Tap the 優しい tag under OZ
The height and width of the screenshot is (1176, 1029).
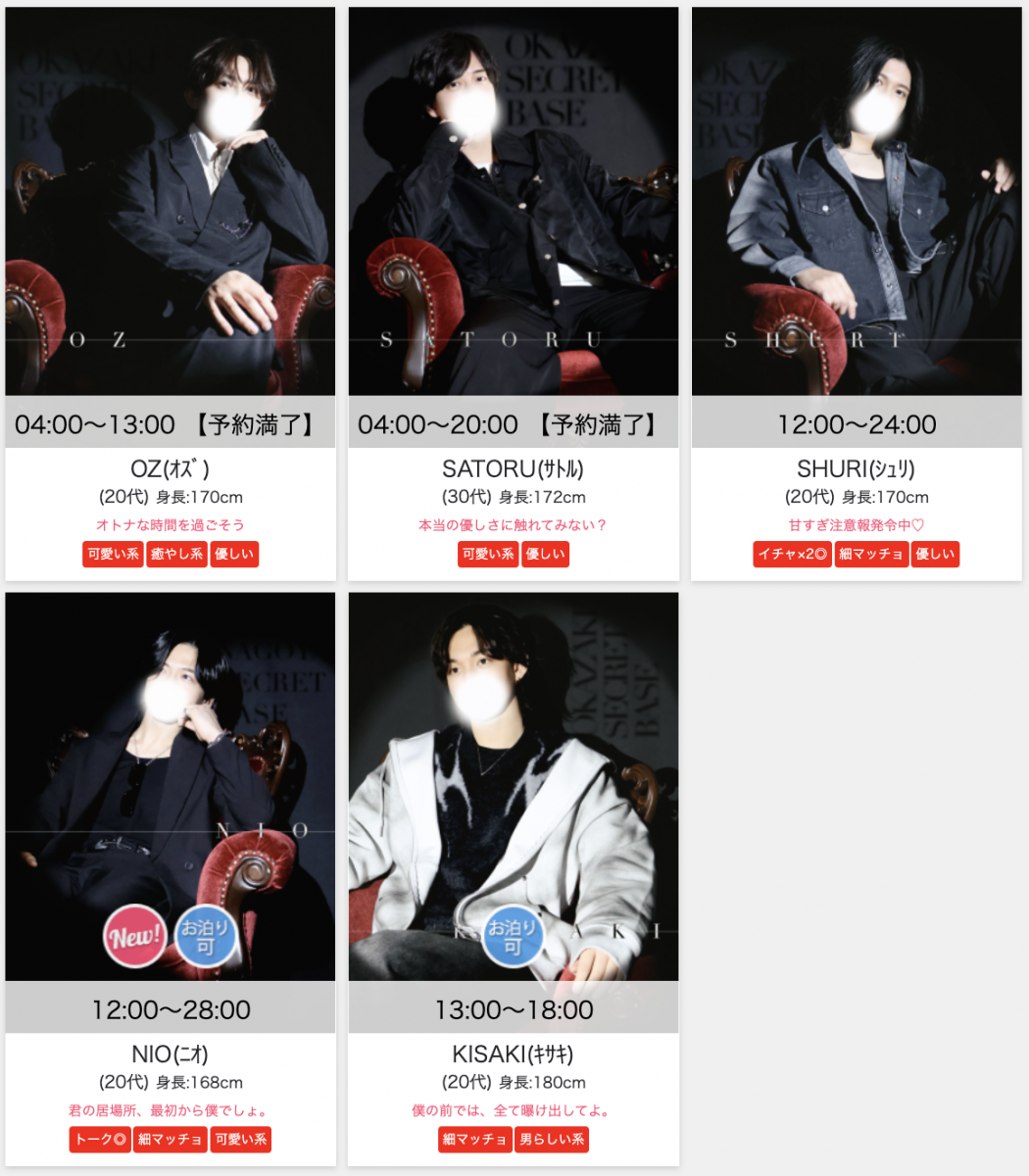(x=234, y=555)
